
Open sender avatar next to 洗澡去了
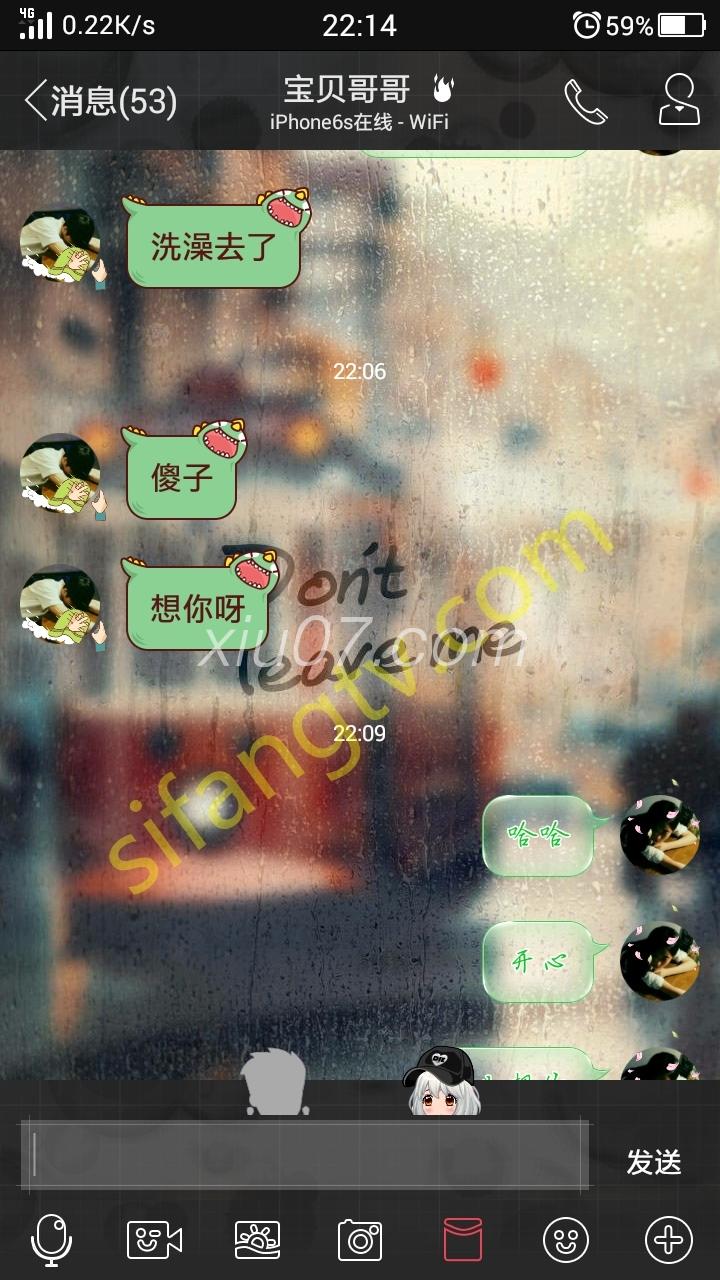click(x=61, y=246)
